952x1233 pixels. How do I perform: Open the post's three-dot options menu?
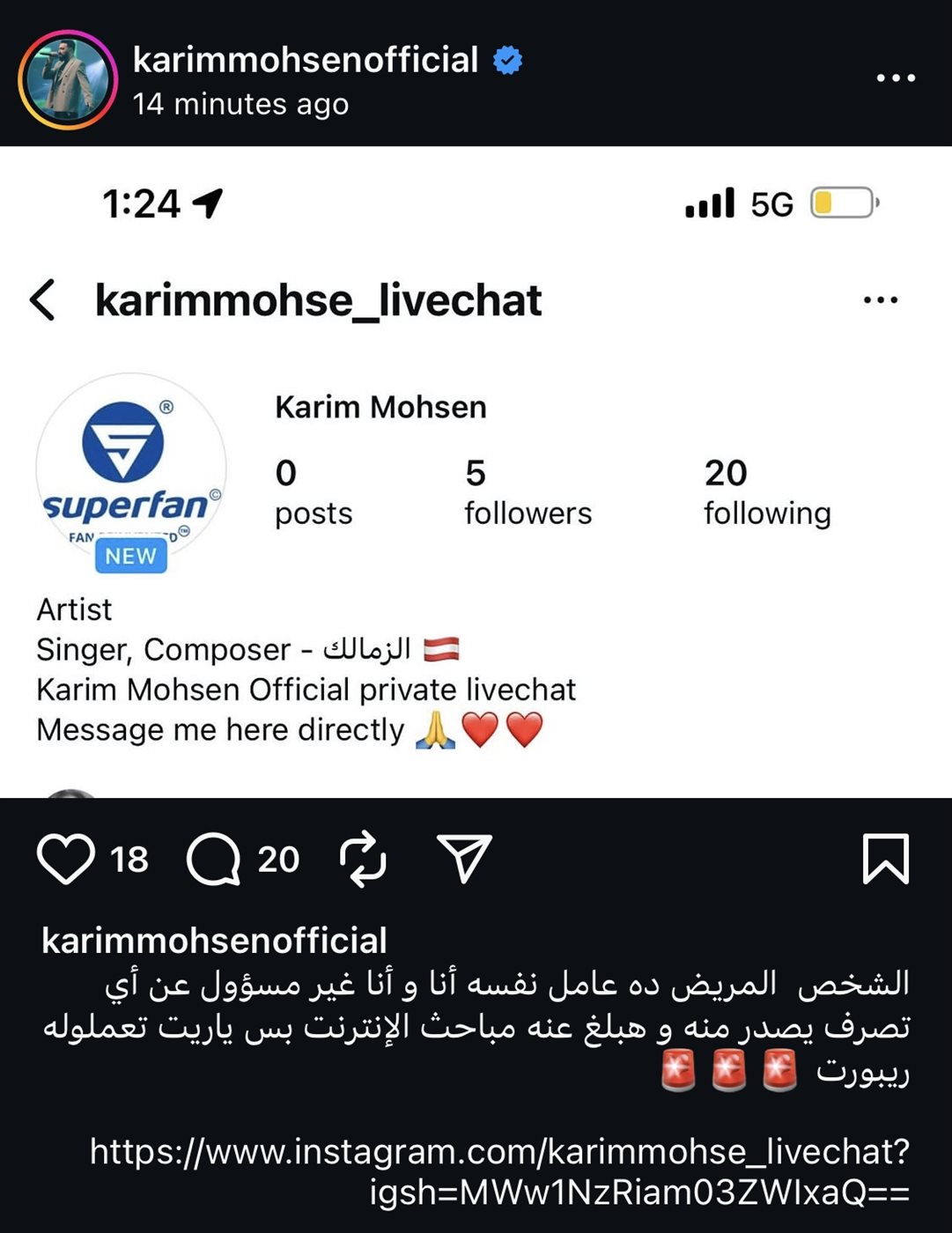click(896, 78)
